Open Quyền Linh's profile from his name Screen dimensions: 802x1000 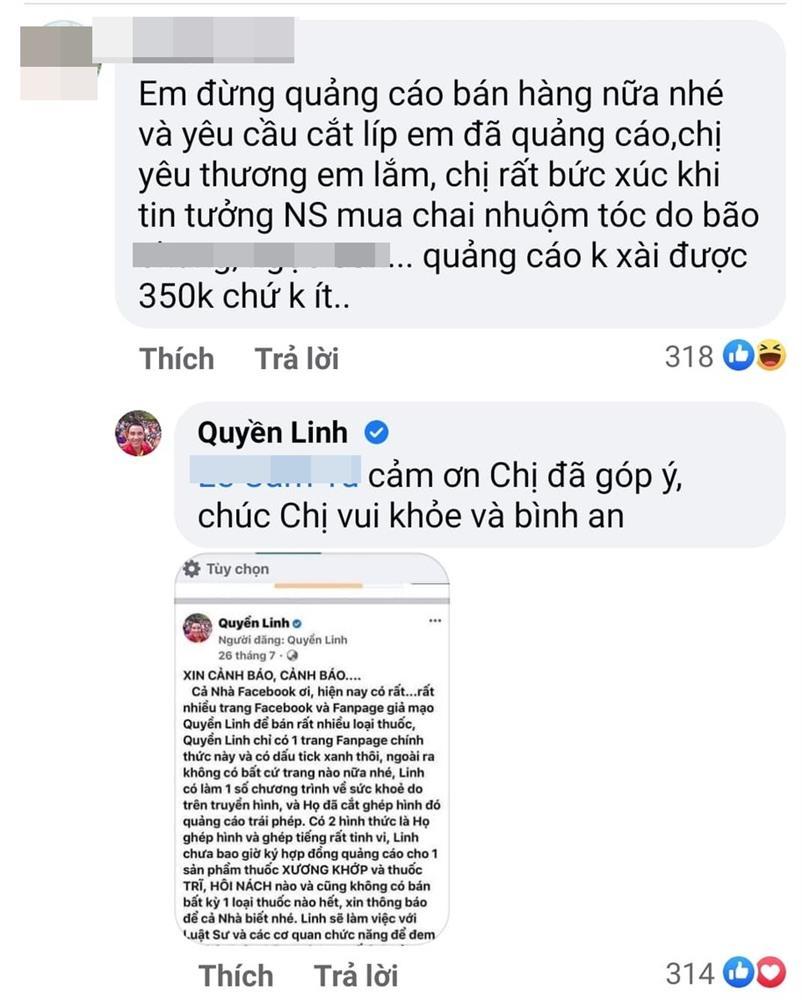272,432
